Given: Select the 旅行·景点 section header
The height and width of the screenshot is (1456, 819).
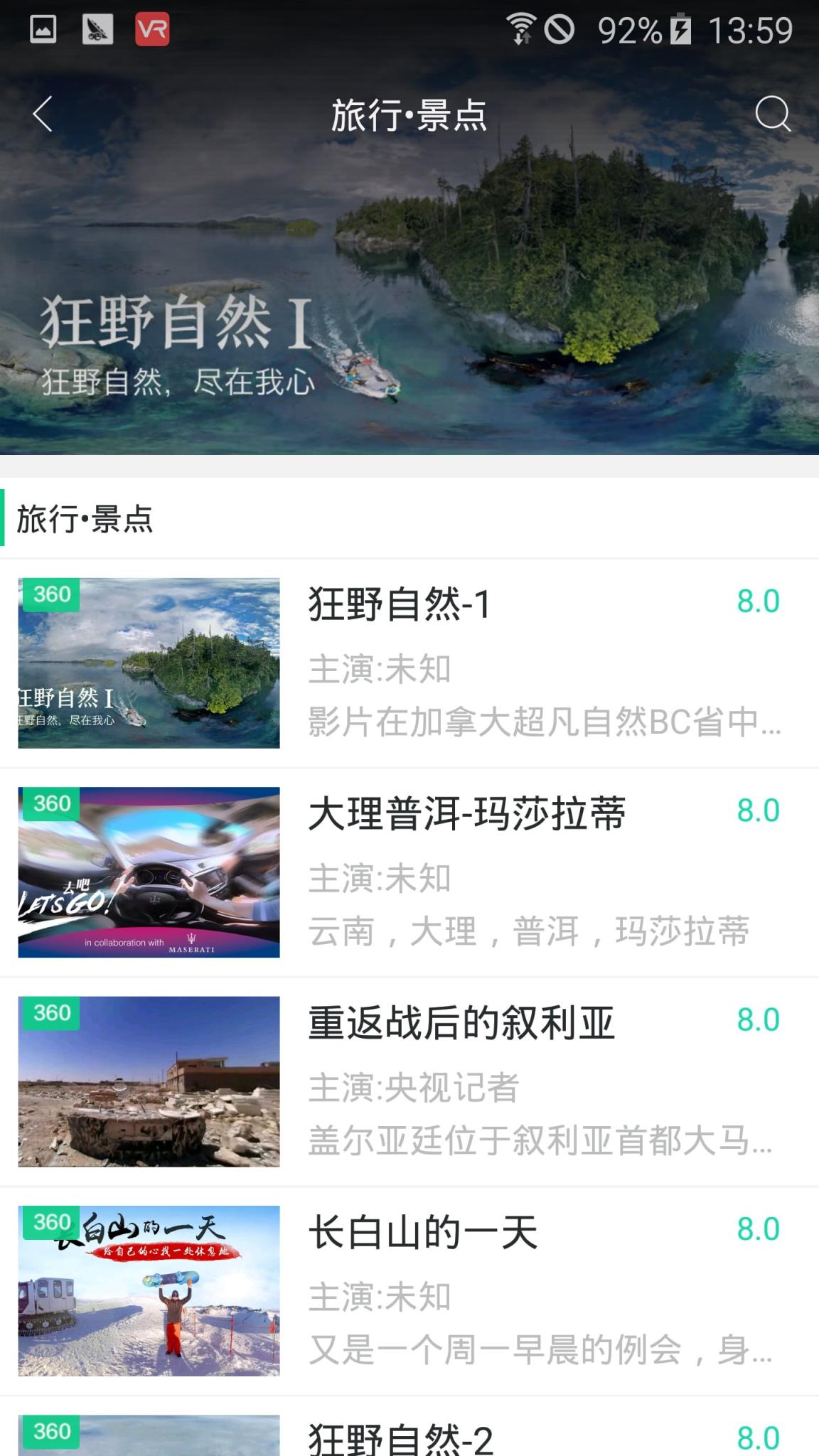Looking at the screenshot, I should click(85, 521).
